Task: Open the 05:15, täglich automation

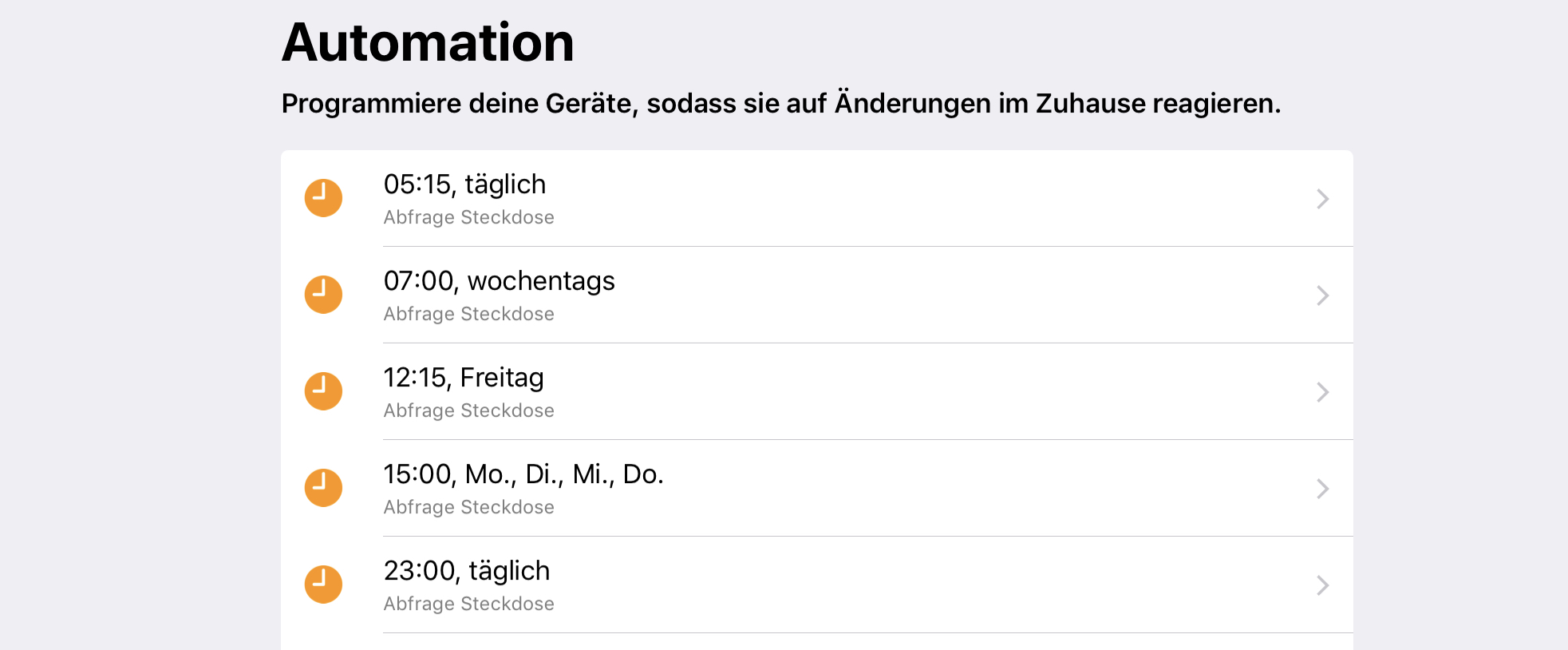Action: tap(816, 199)
